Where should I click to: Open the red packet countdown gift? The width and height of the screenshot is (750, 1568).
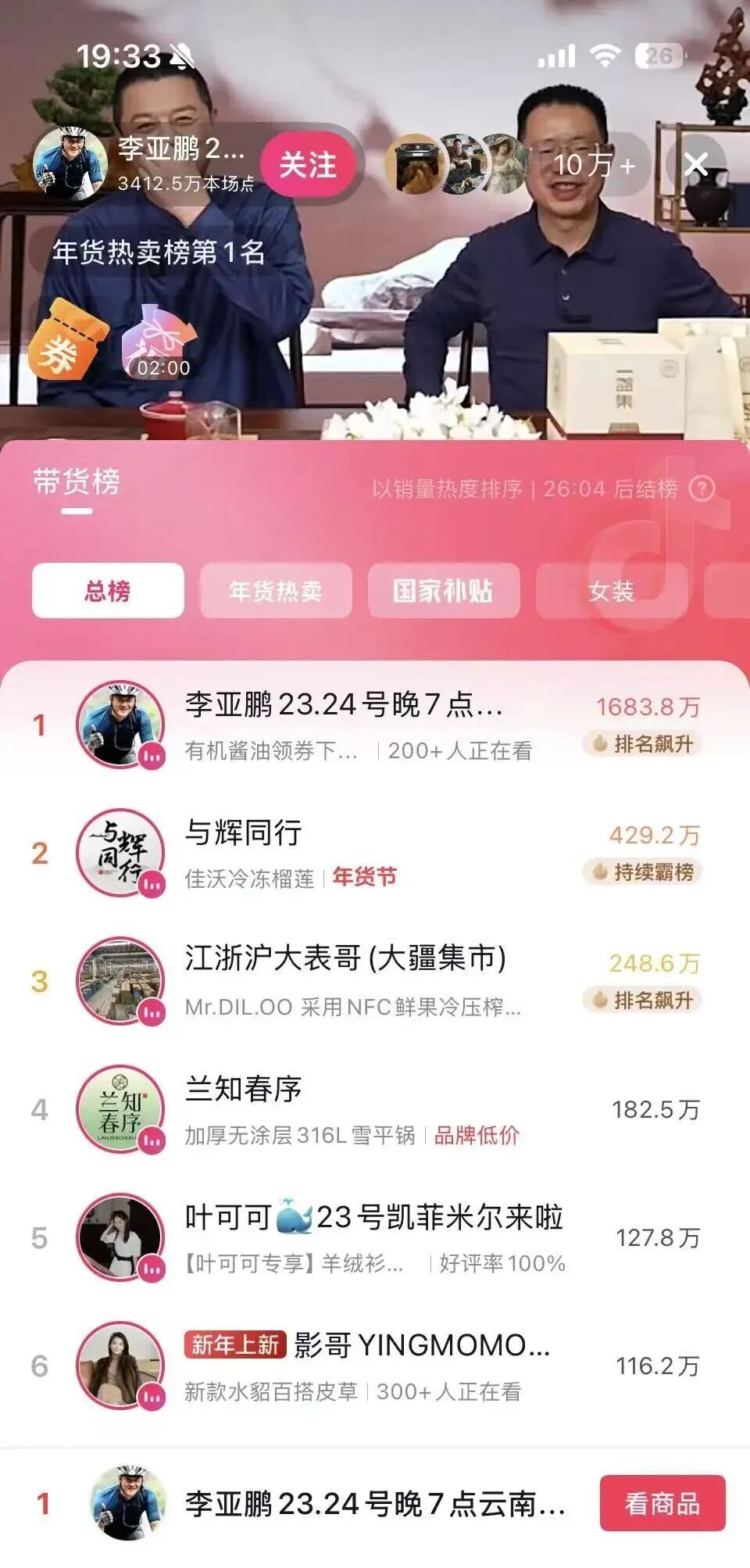tap(159, 344)
